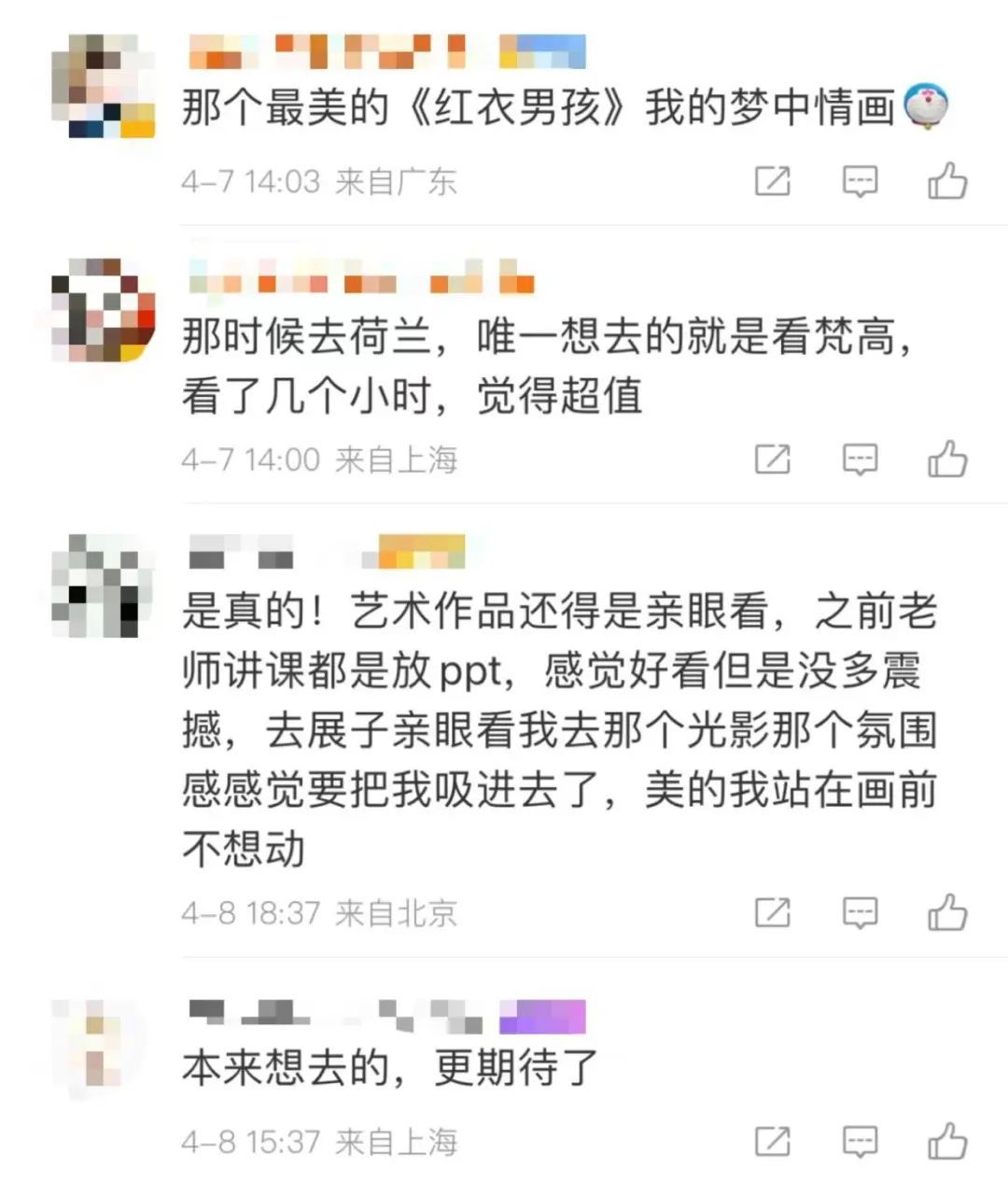This screenshot has width=1008, height=1184.
Task: Open avatar of the 《红衣男孩》 commenter
Action: click(103, 86)
